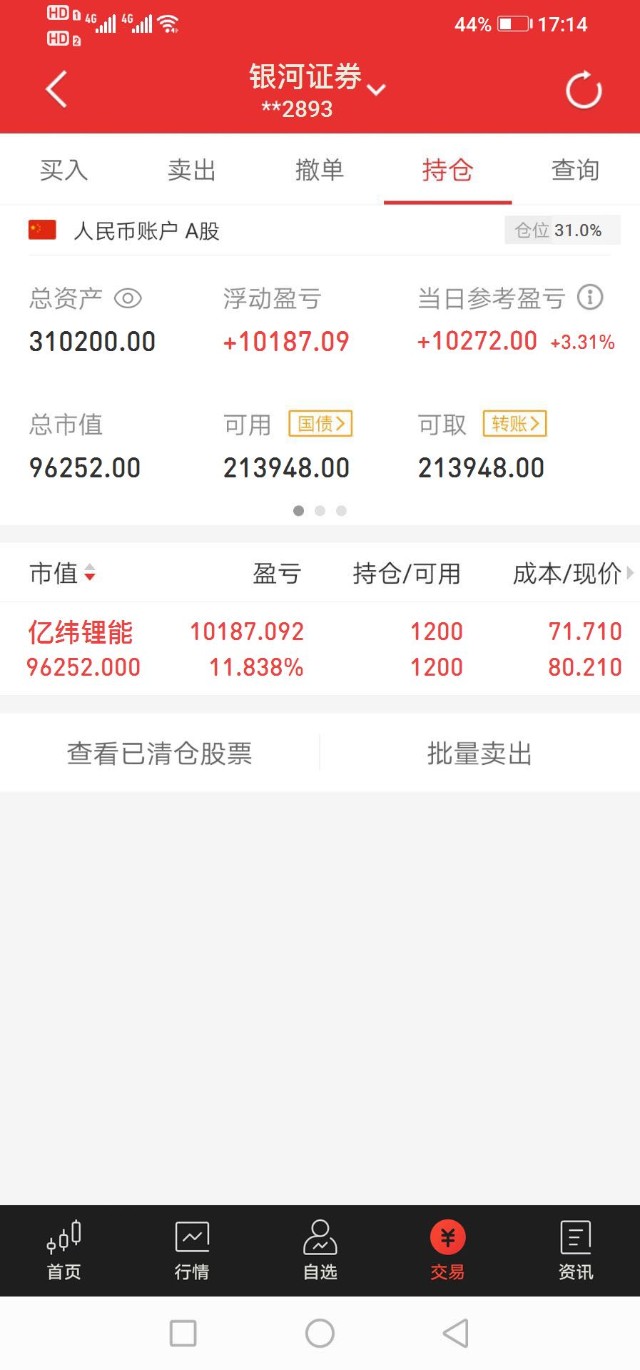The image size is (640, 1370).
Task: Tap 批量卖出 to batch sell
Action: 479,753
